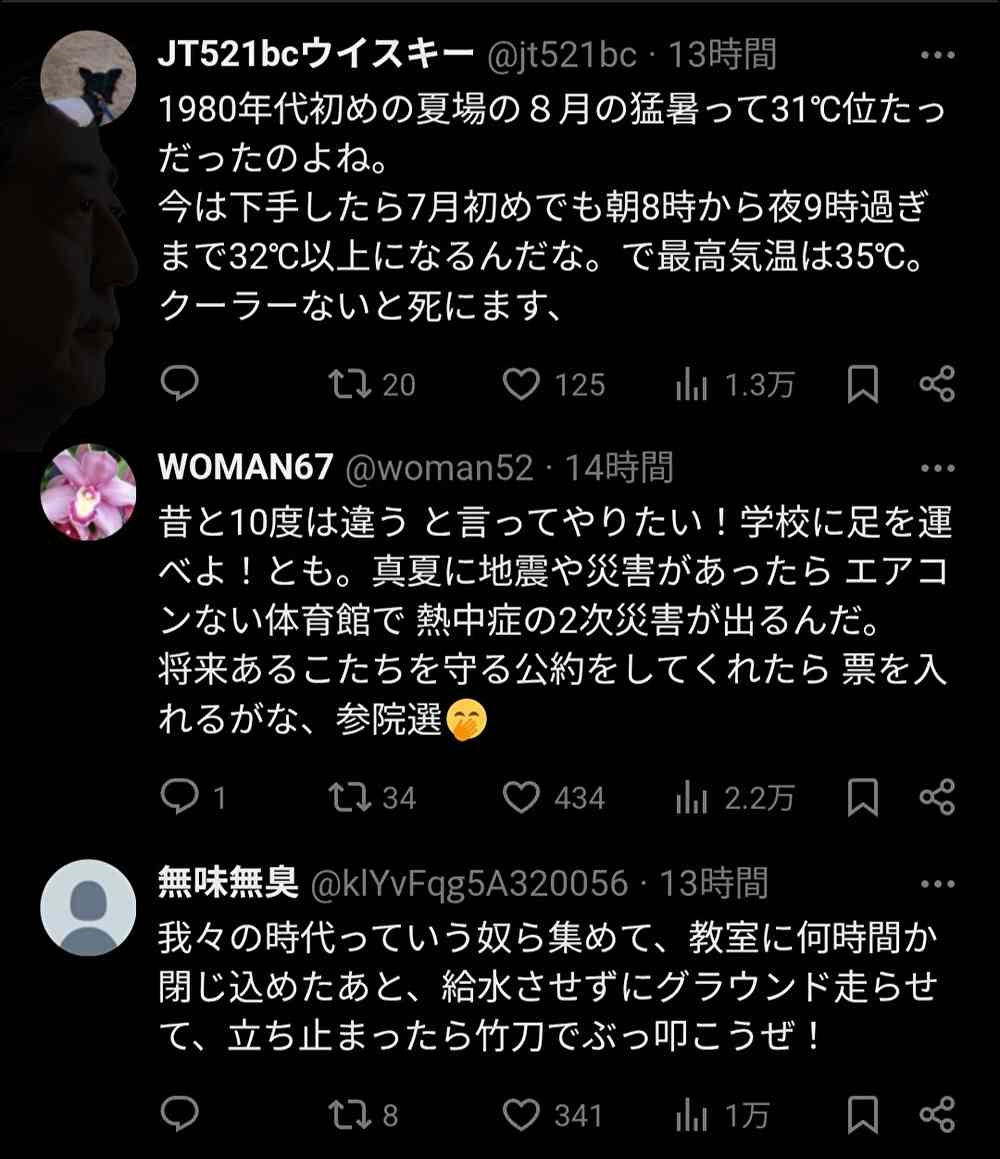This screenshot has height=1159, width=1000.
Task: Open JT521bcウイスキー's profile picture
Action: [88, 79]
